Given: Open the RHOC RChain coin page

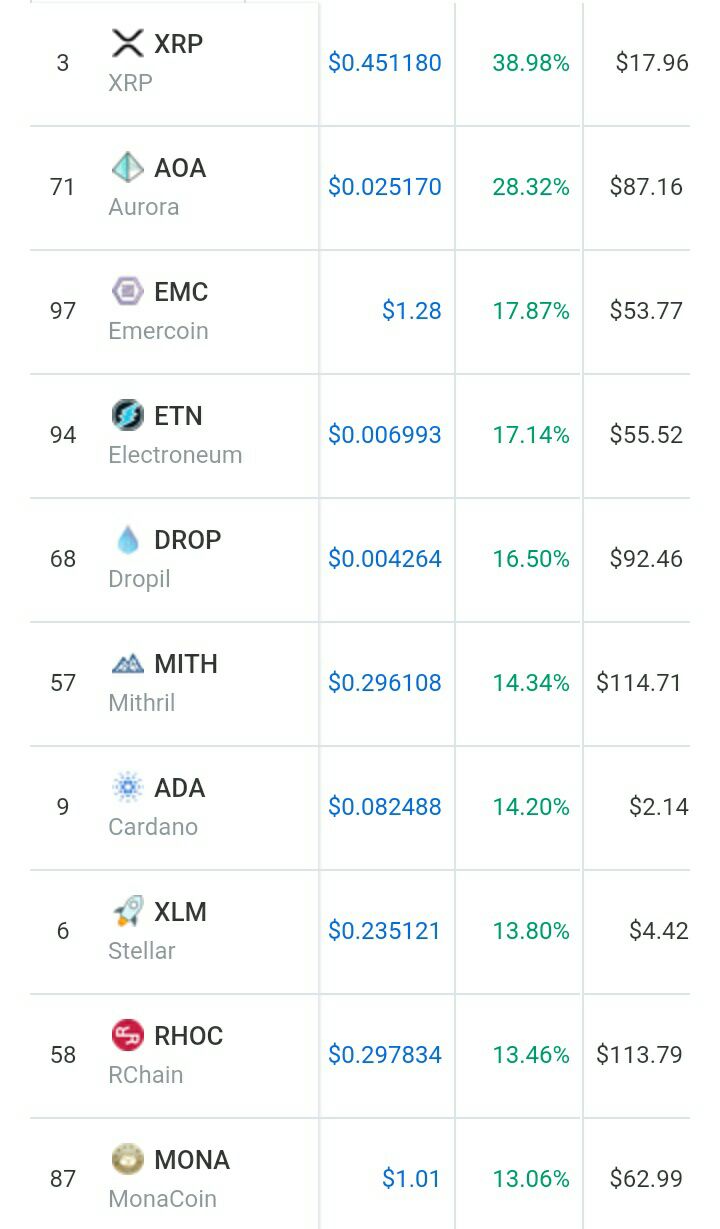Looking at the screenshot, I should pyautogui.click(x=188, y=1036).
